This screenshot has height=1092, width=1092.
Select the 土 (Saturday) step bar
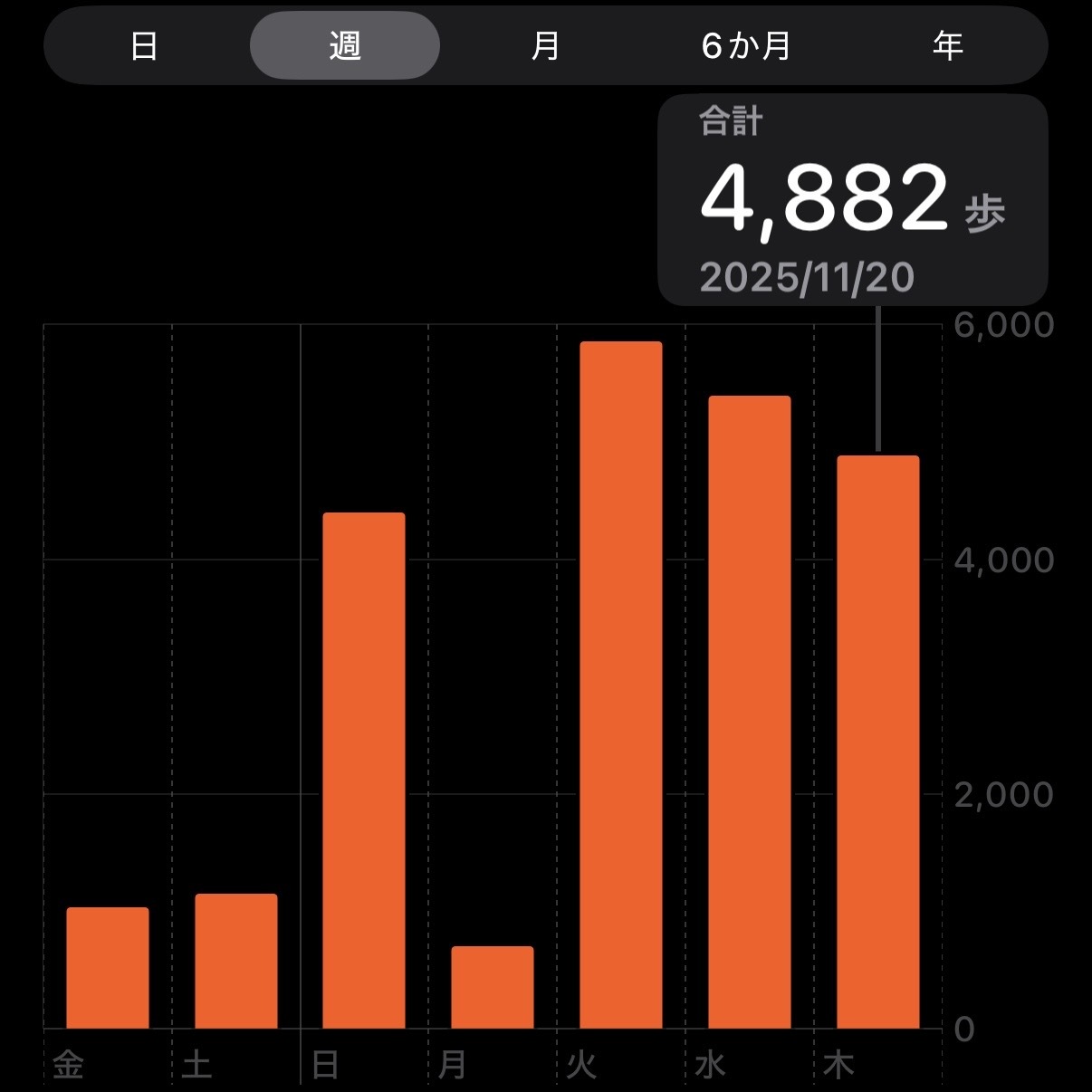pyautogui.click(x=236, y=961)
